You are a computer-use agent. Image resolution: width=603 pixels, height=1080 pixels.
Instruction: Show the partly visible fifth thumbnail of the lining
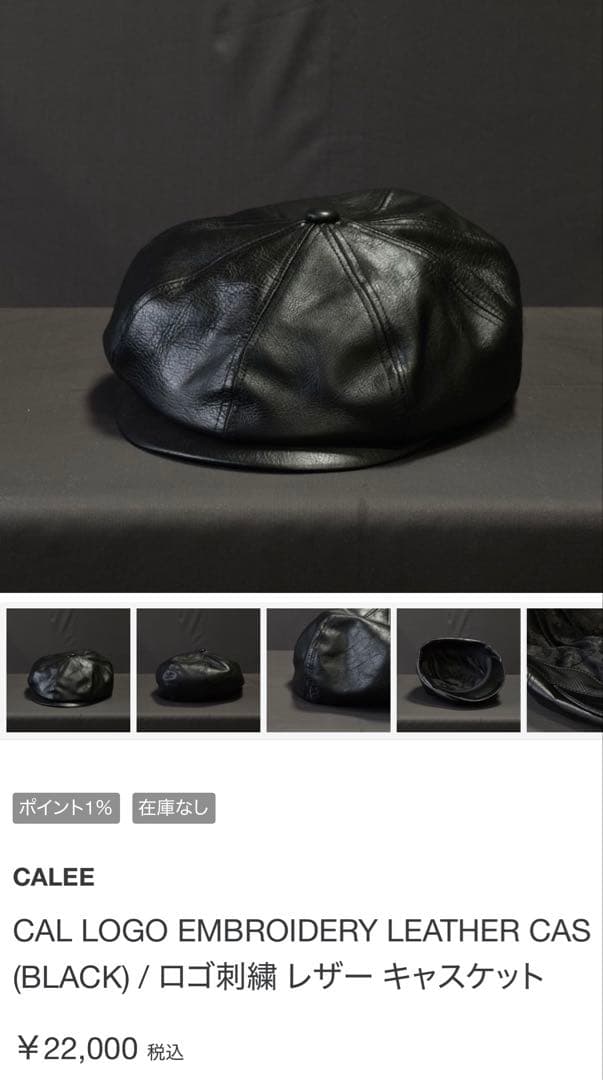pos(566,670)
